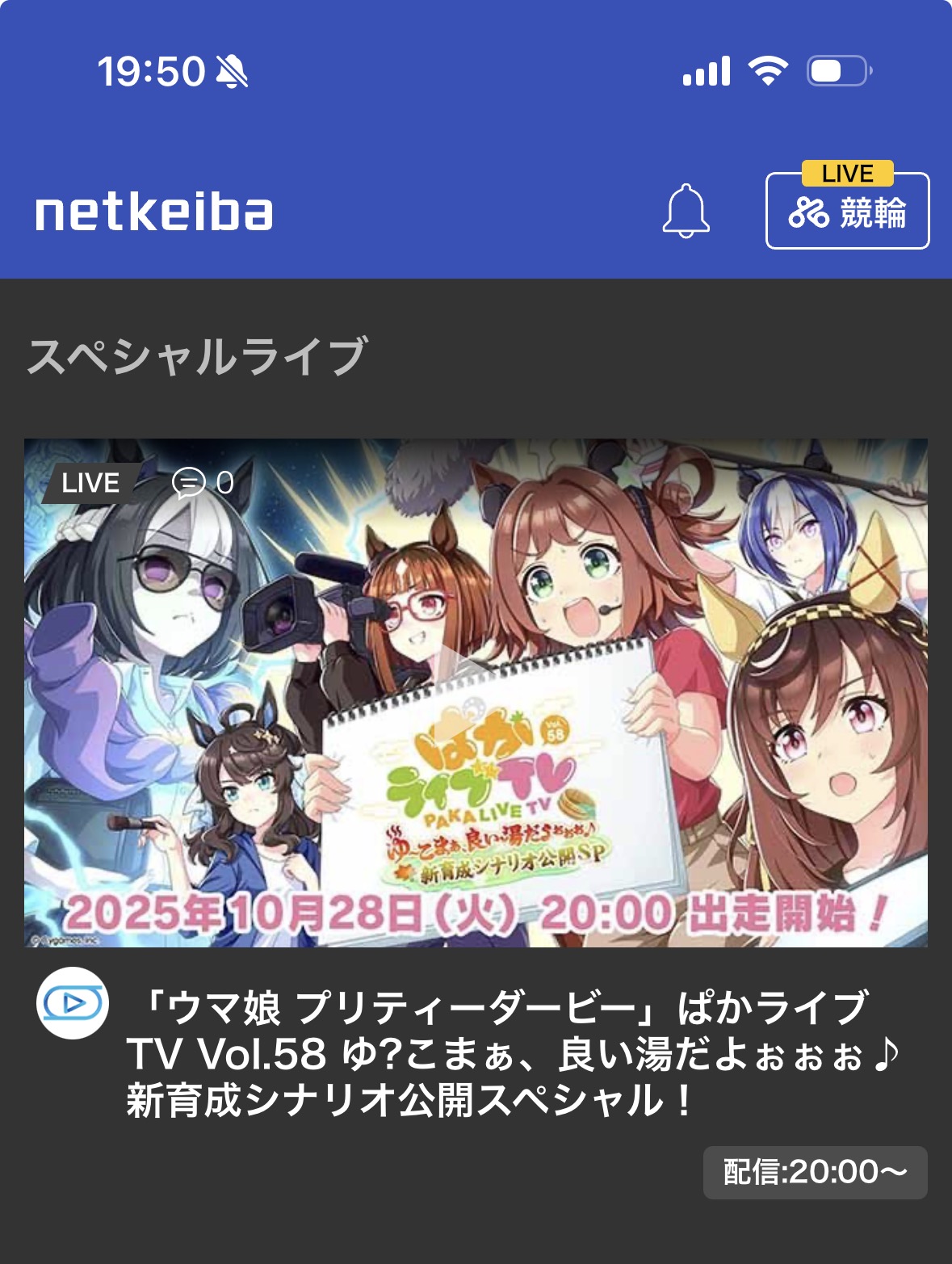Image resolution: width=952 pixels, height=1264 pixels.
Task: Open the notifications bell
Action: pyautogui.click(x=686, y=212)
